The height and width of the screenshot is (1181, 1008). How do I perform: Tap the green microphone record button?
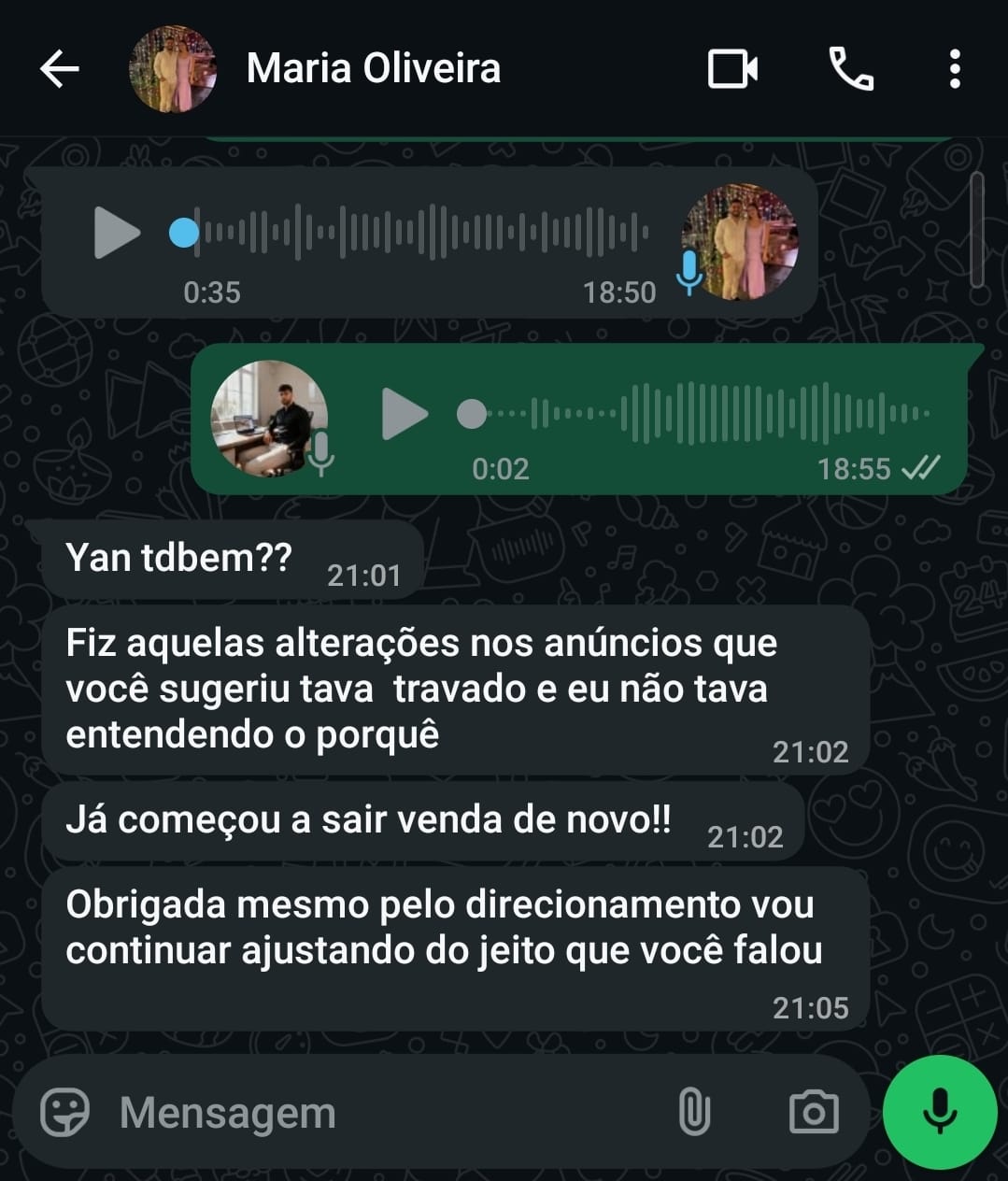tap(939, 1112)
